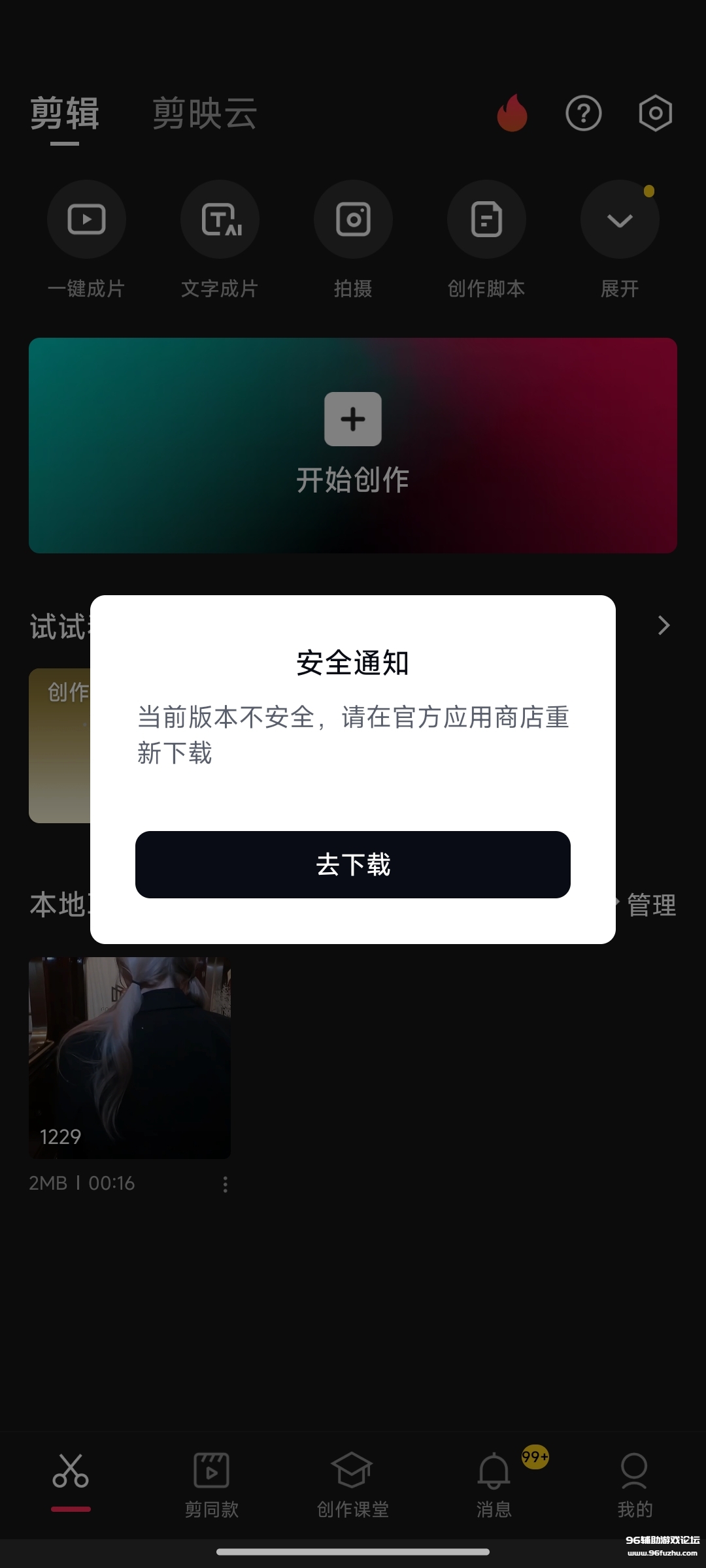Open the three-dot menu on the 1229 draft

226,1184
